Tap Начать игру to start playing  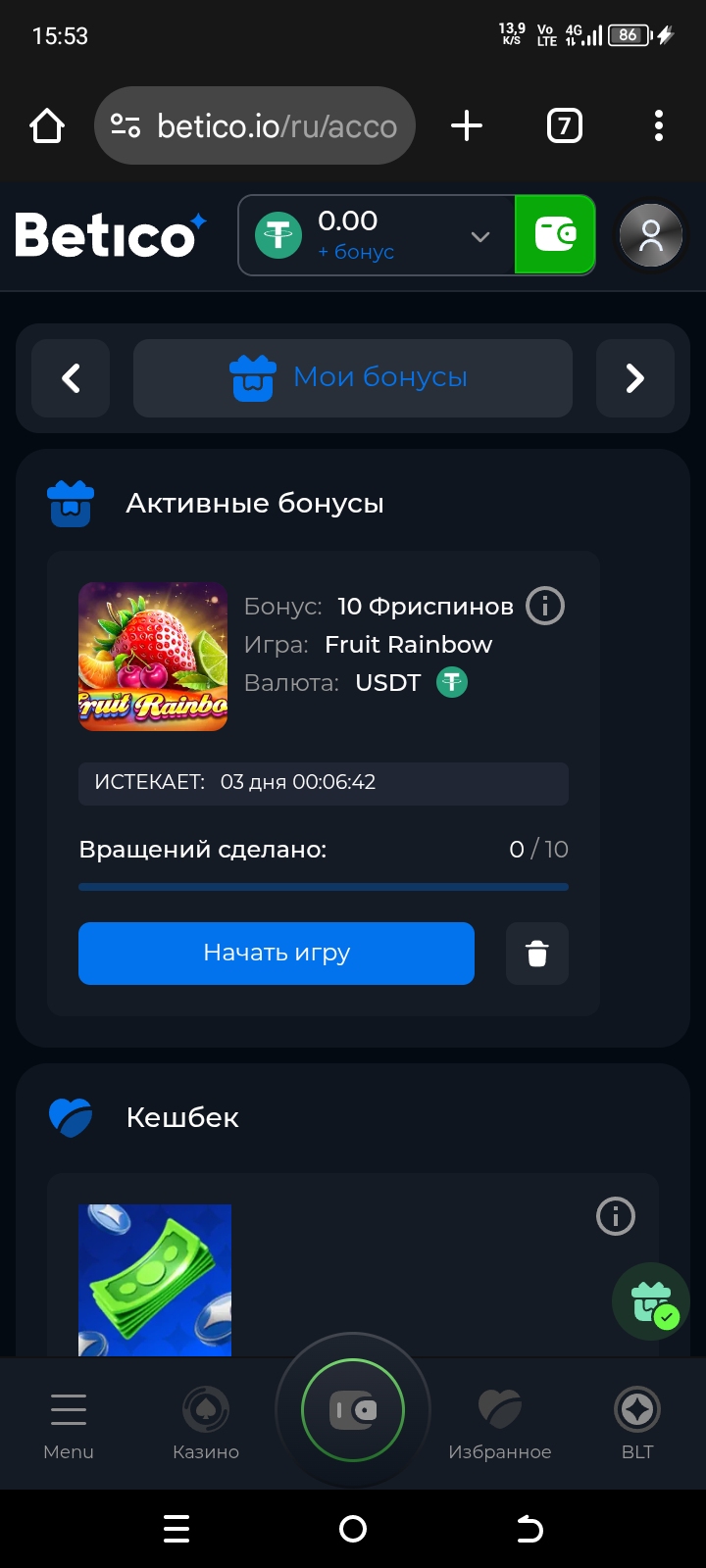[x=277, y=953]
